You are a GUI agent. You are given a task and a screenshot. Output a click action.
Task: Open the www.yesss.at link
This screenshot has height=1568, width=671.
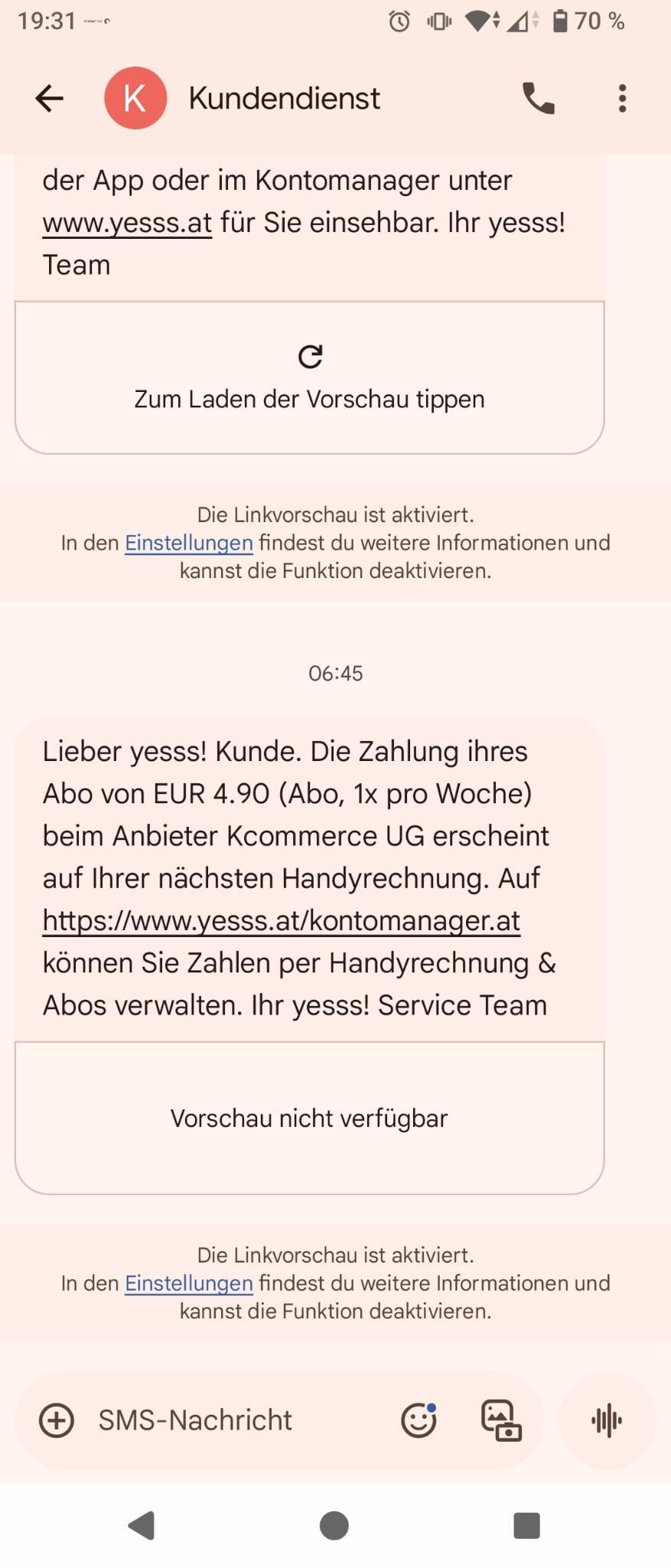pos(127,223)
